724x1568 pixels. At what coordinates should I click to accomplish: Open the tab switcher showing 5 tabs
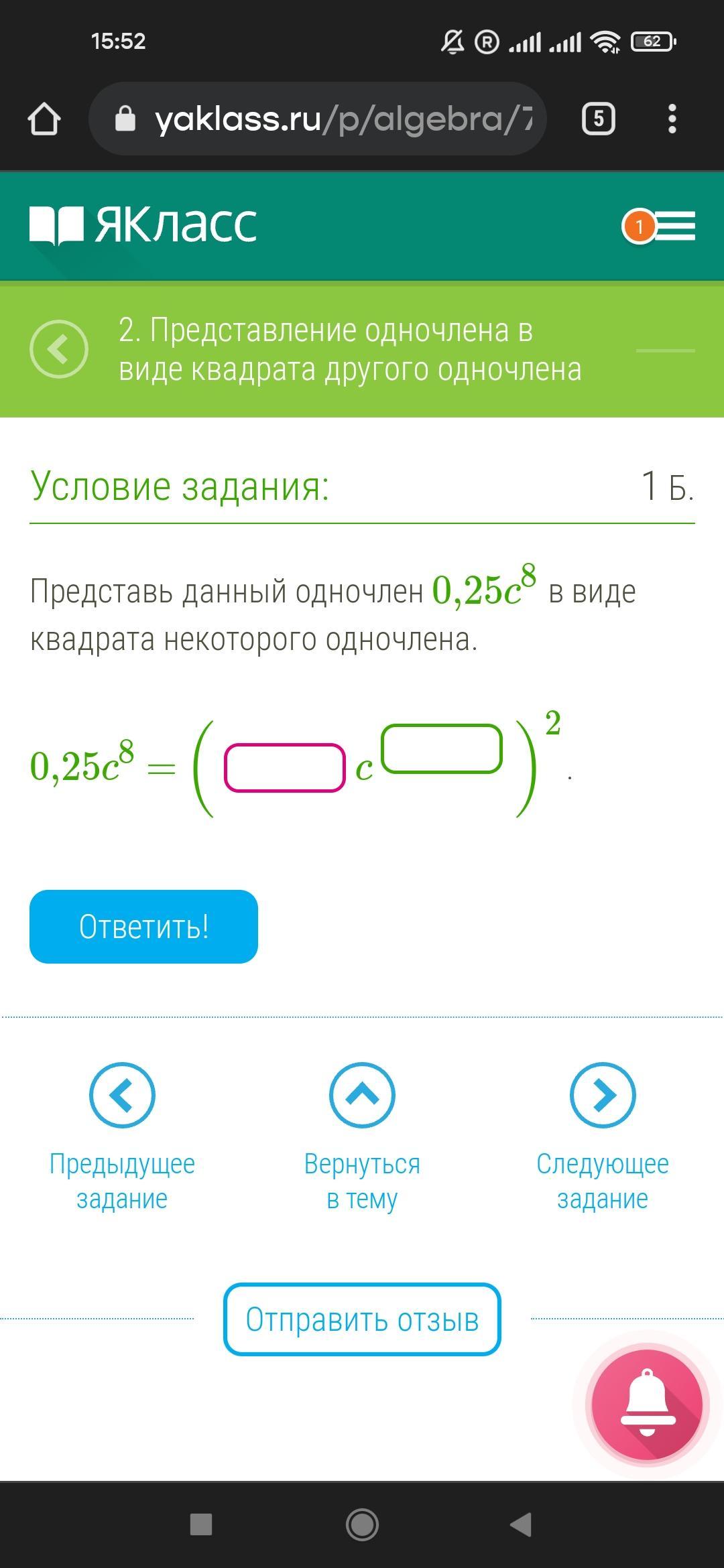pyautogui.click(x=598, y=119)
